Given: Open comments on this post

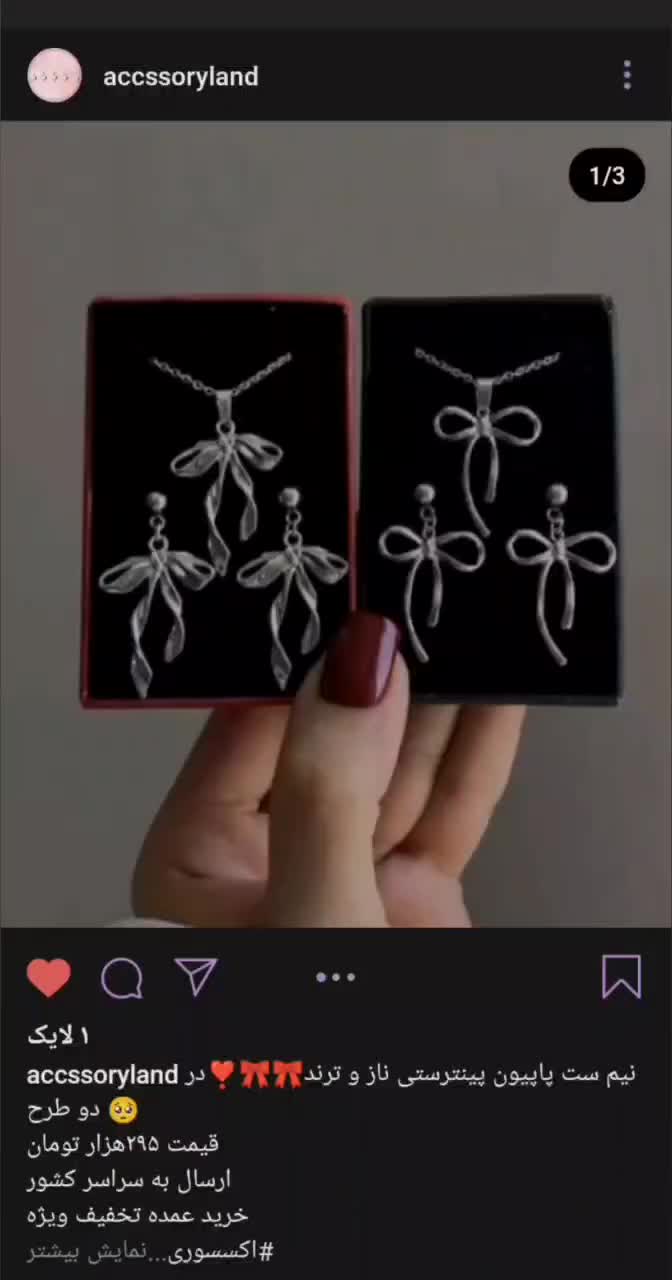Looking at the screenshot, I should pos(121,977).
